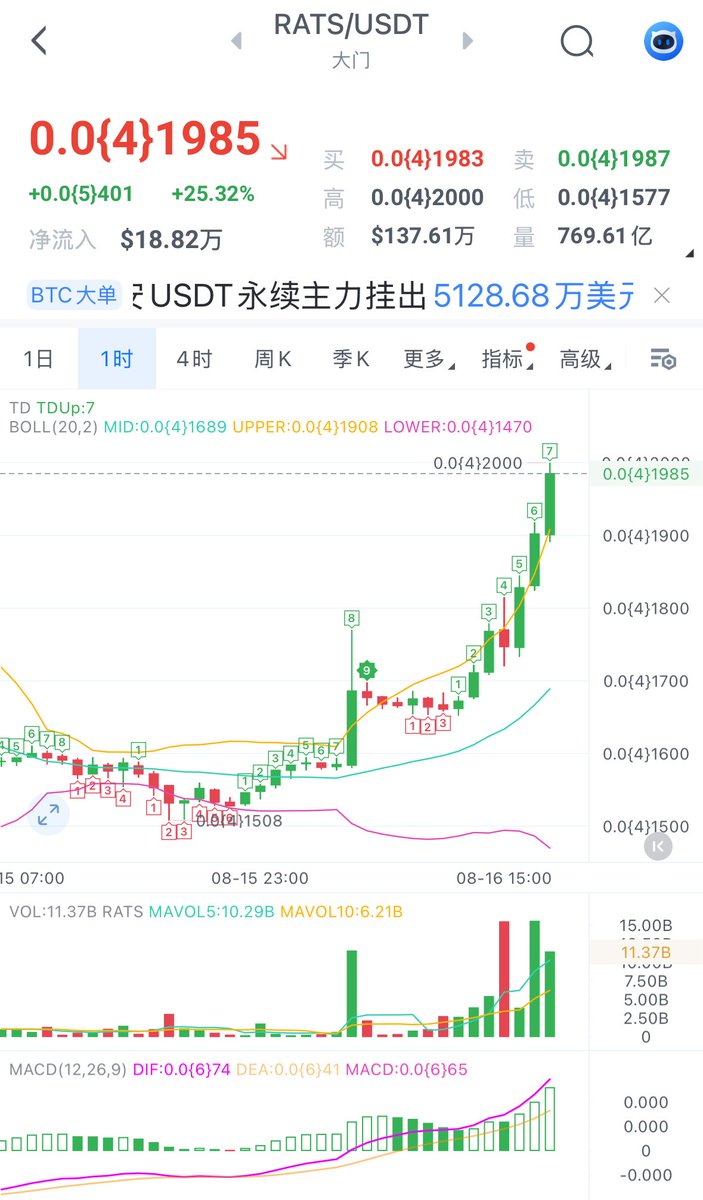Switch to the next trading pair
This screenshot has width=703, height=1200.
pos(467,41)
